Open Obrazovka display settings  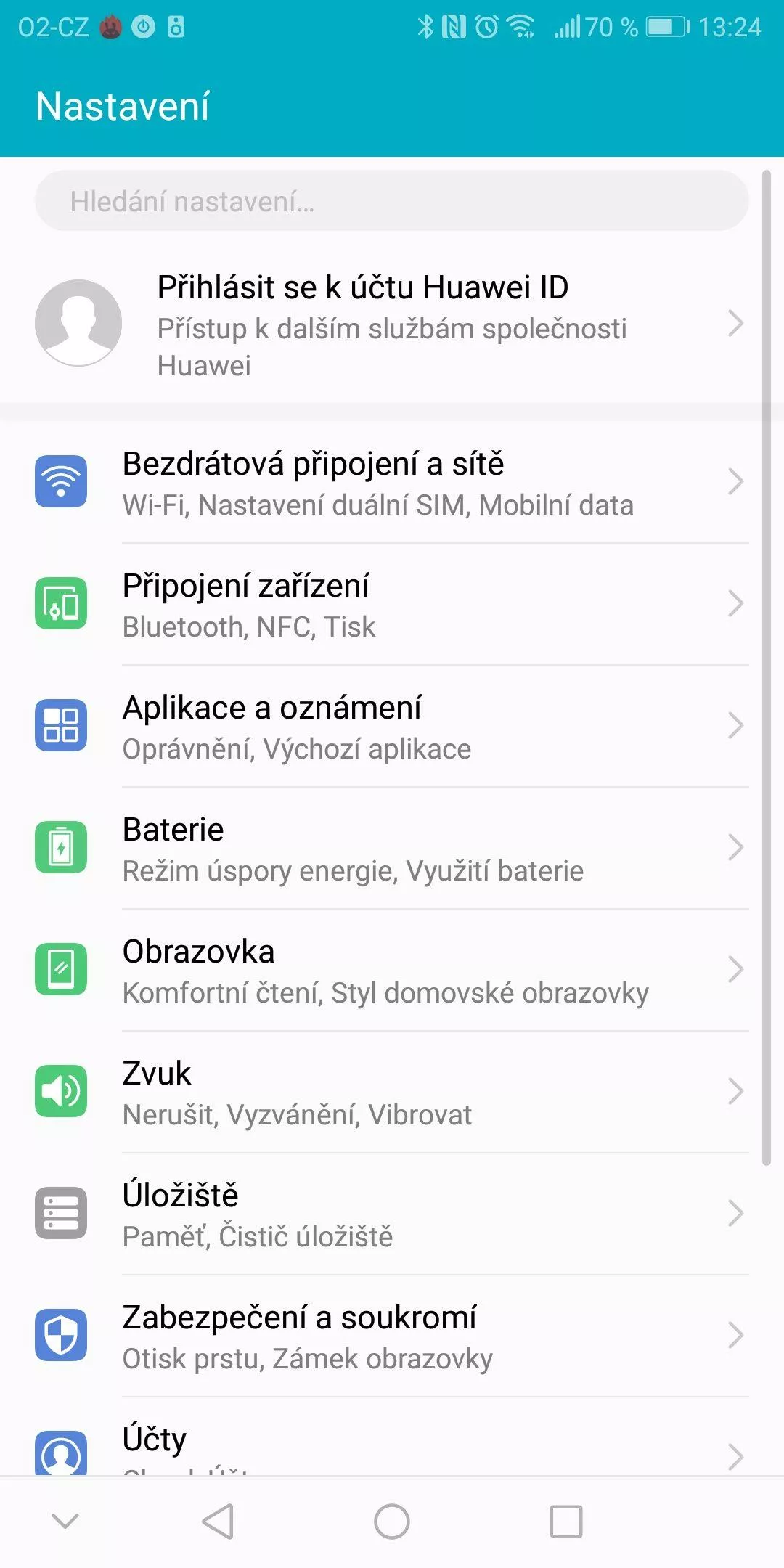(x=392, y=970)
